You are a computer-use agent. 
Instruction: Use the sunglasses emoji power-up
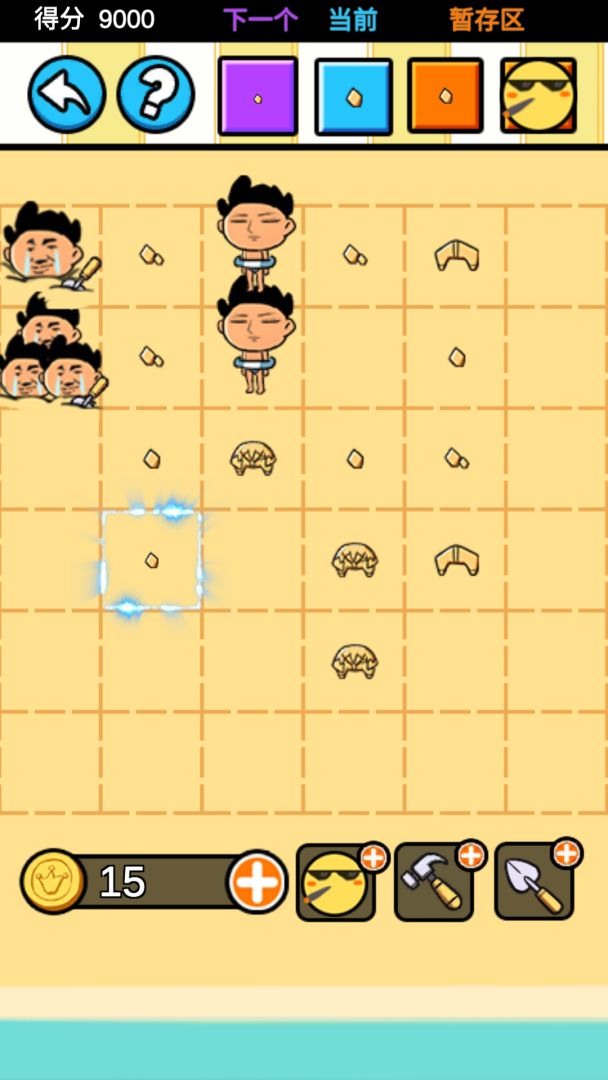[336, 882]
